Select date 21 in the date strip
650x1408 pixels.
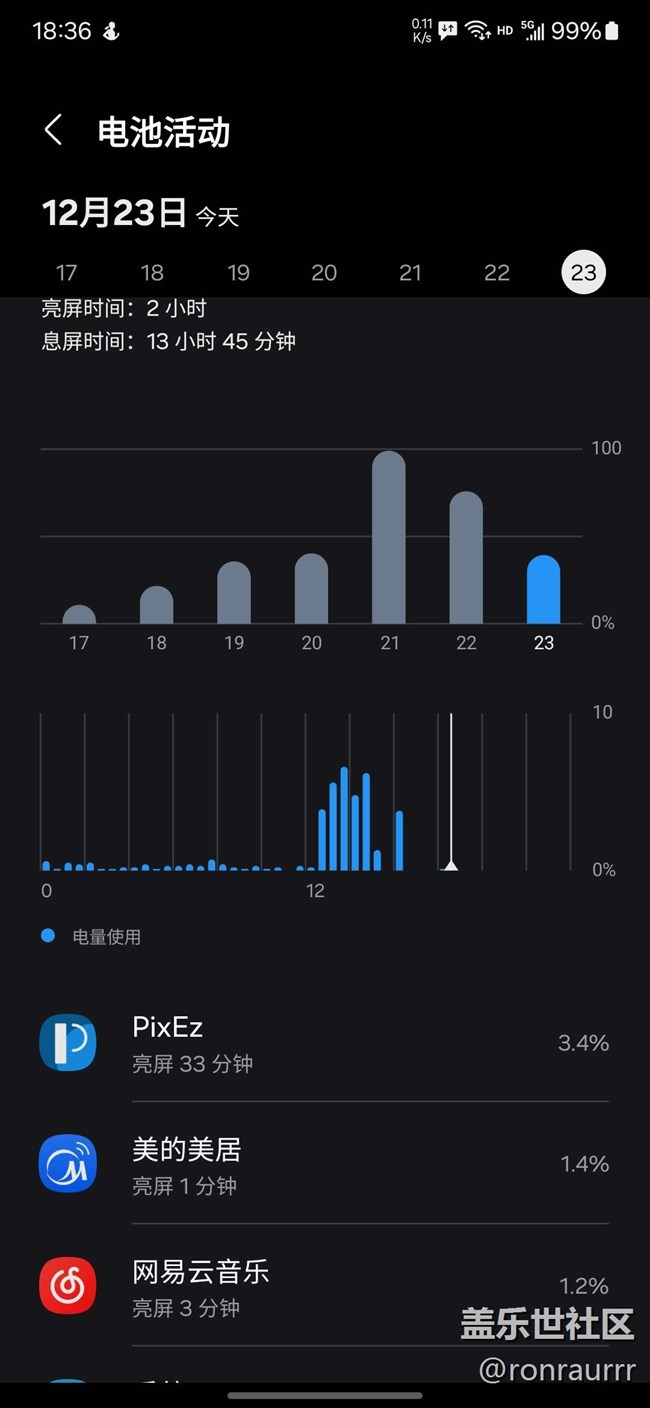[x=410, y=273]
